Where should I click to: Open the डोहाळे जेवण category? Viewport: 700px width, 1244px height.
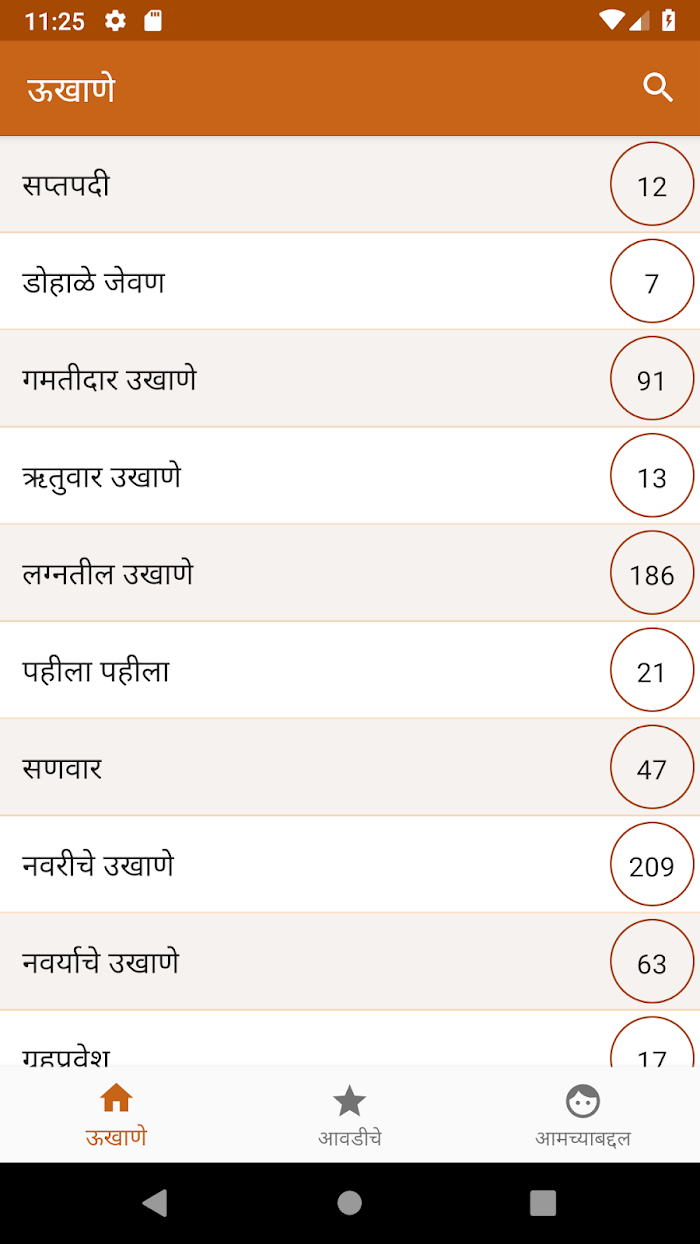click(x=350, y=281)
